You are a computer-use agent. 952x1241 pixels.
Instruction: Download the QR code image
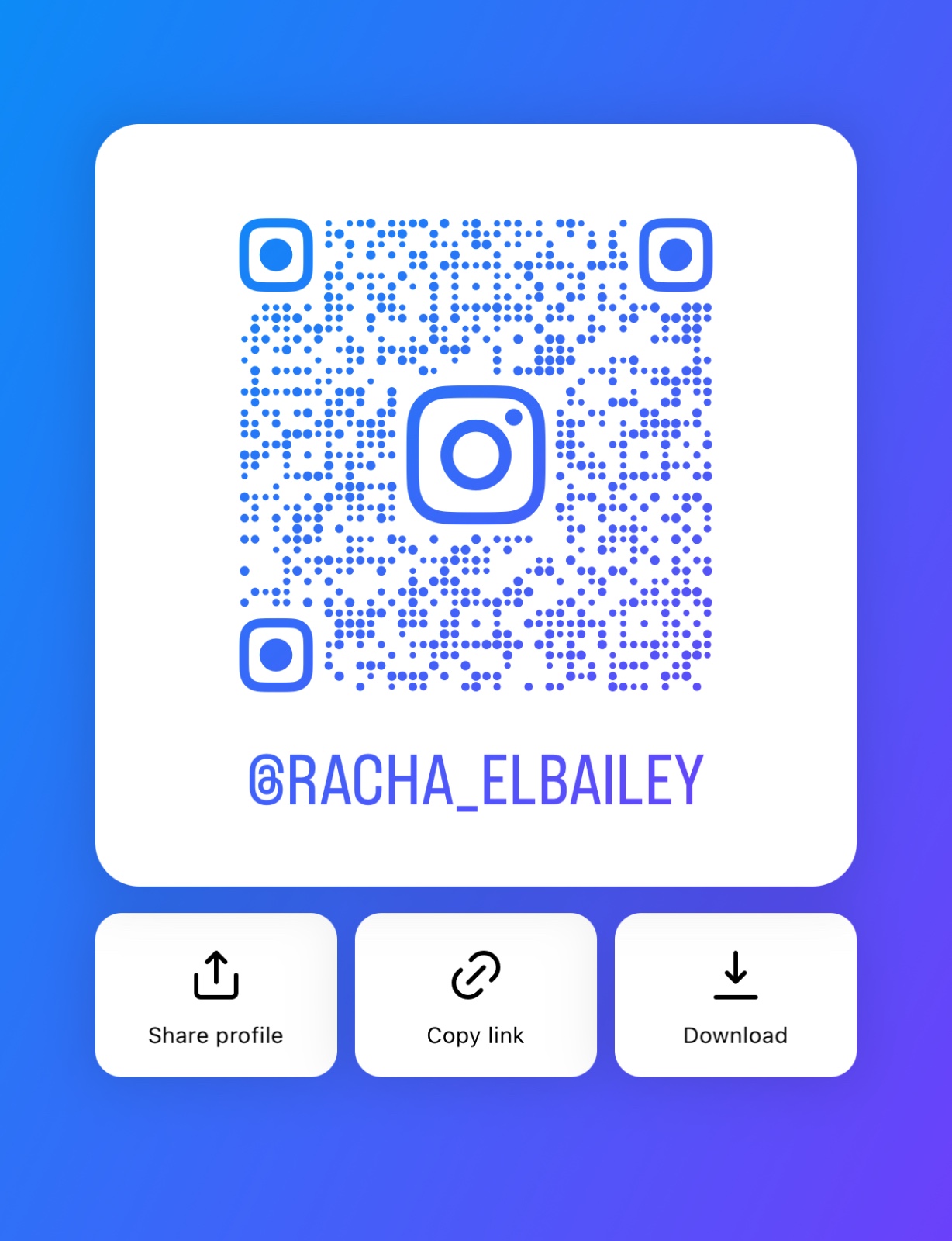tap(735, 994)
